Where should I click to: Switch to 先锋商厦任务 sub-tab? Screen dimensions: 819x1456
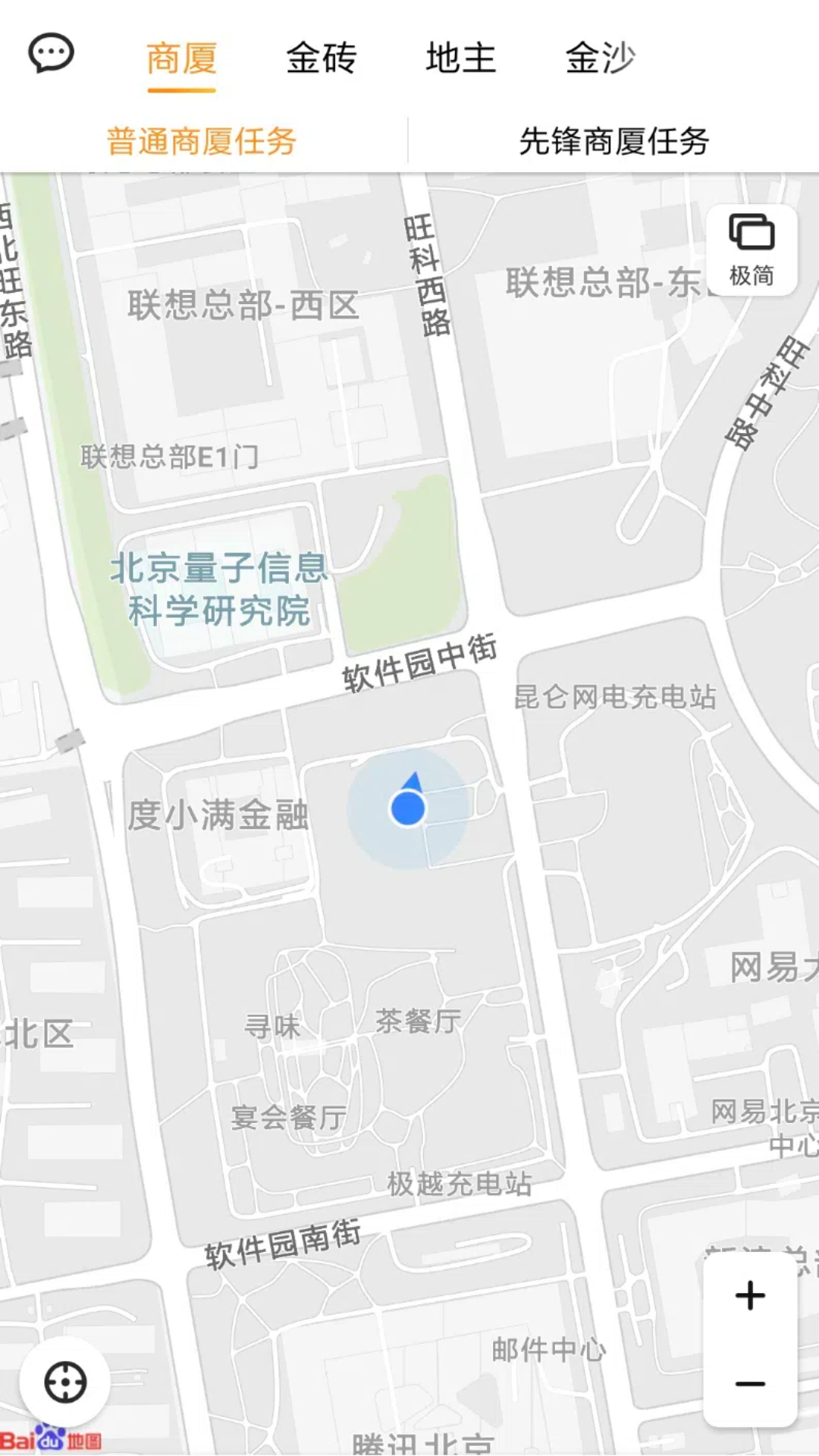click(613, 141)
